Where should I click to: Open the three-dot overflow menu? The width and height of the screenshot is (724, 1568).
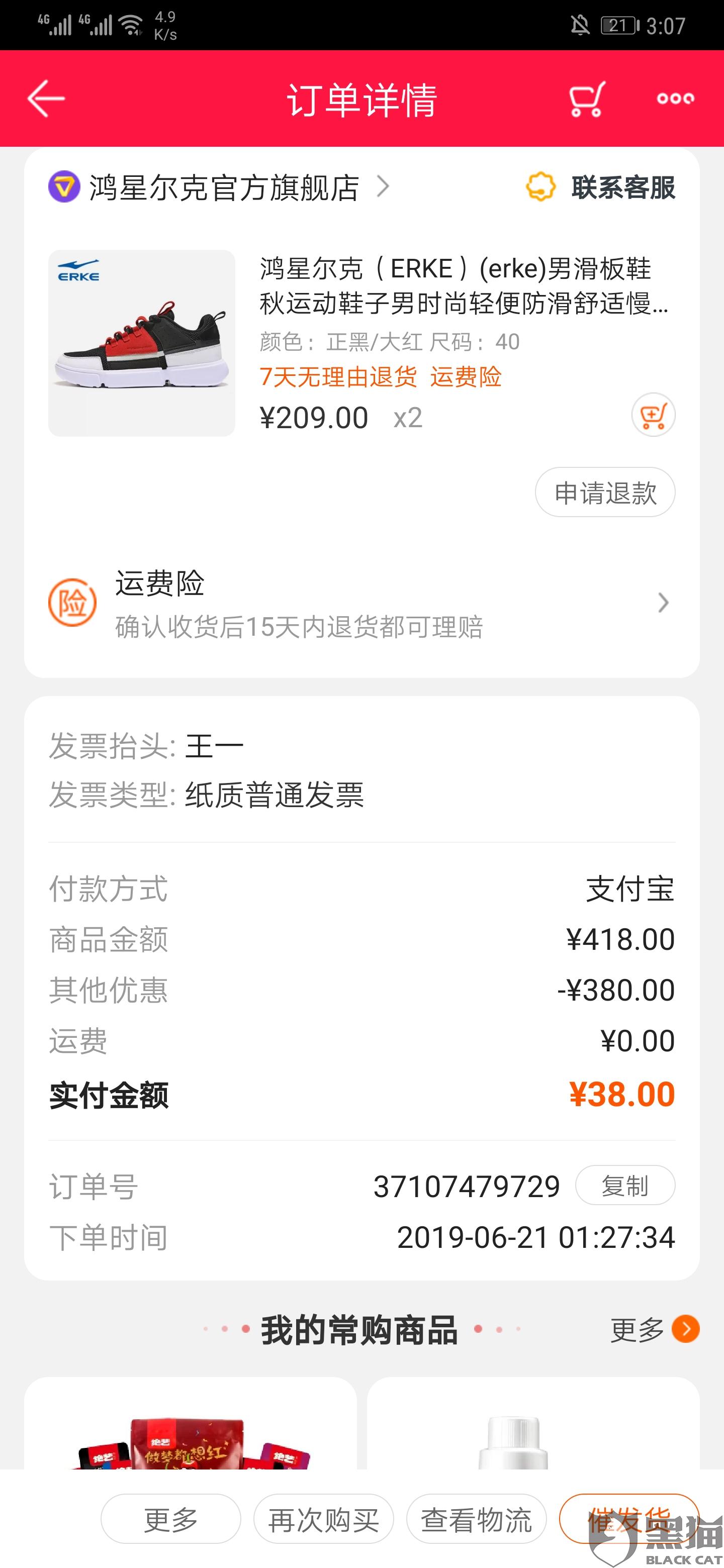[675, 99]
